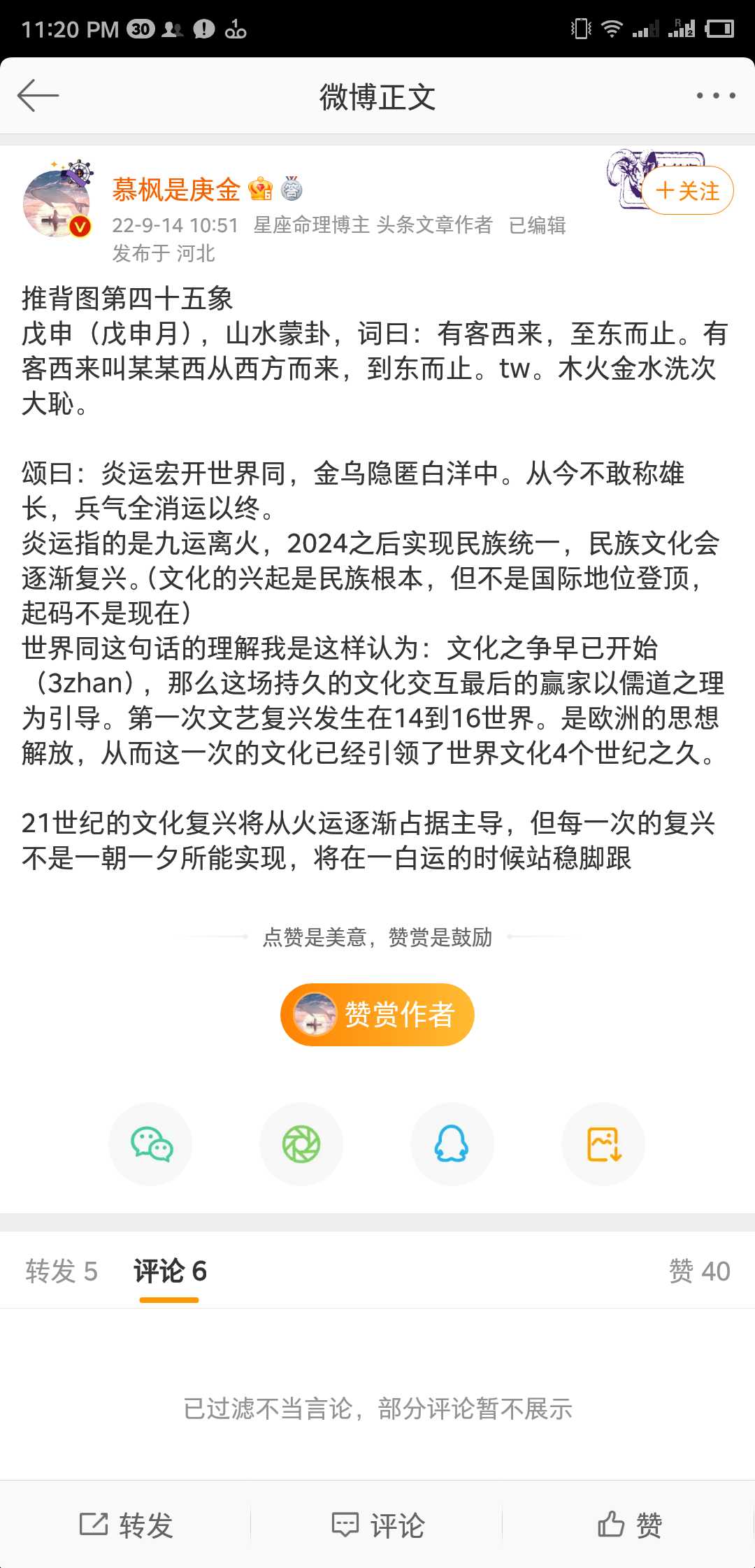Follow 慕枫是庚金 with 关注 button
Image resolution: width=755 pixels, height=1568 pixels.
(688, 190)
